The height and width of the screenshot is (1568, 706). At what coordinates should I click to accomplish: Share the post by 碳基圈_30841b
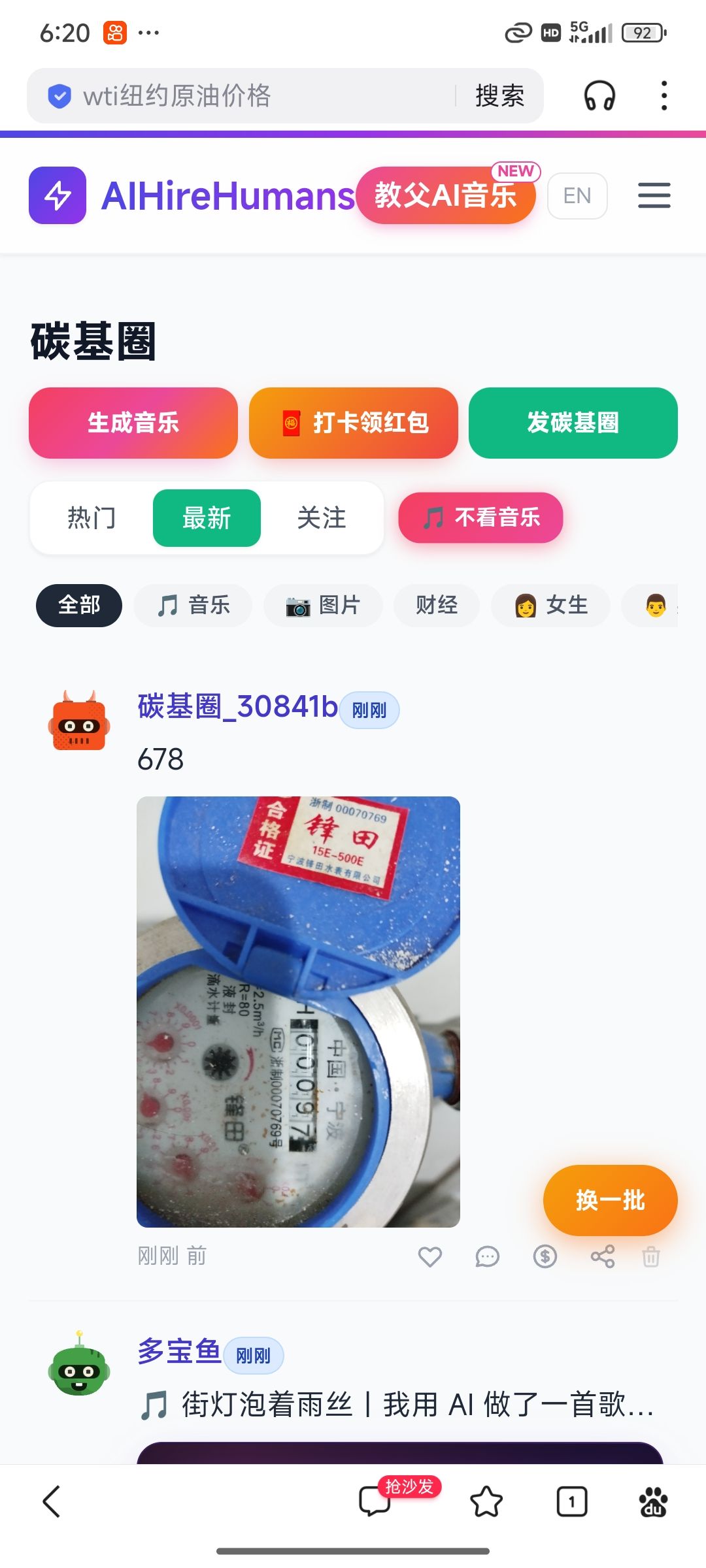[602, 1256]
